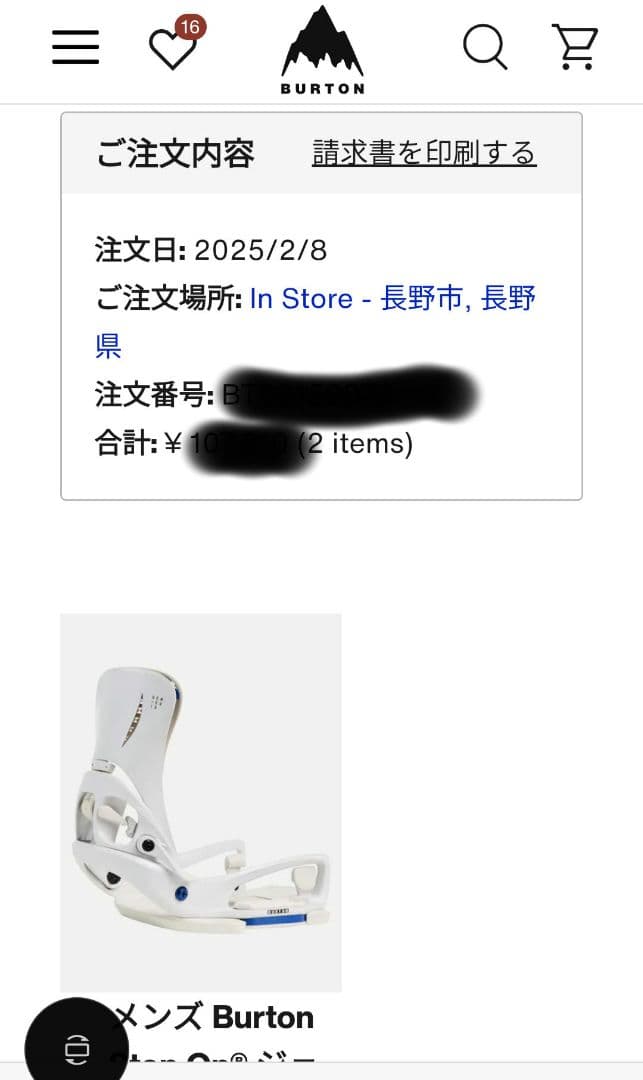The height and width of the screenshot is (1080, 643).
Task: Open the hamburger menu
Action: (x=76, y=47)
